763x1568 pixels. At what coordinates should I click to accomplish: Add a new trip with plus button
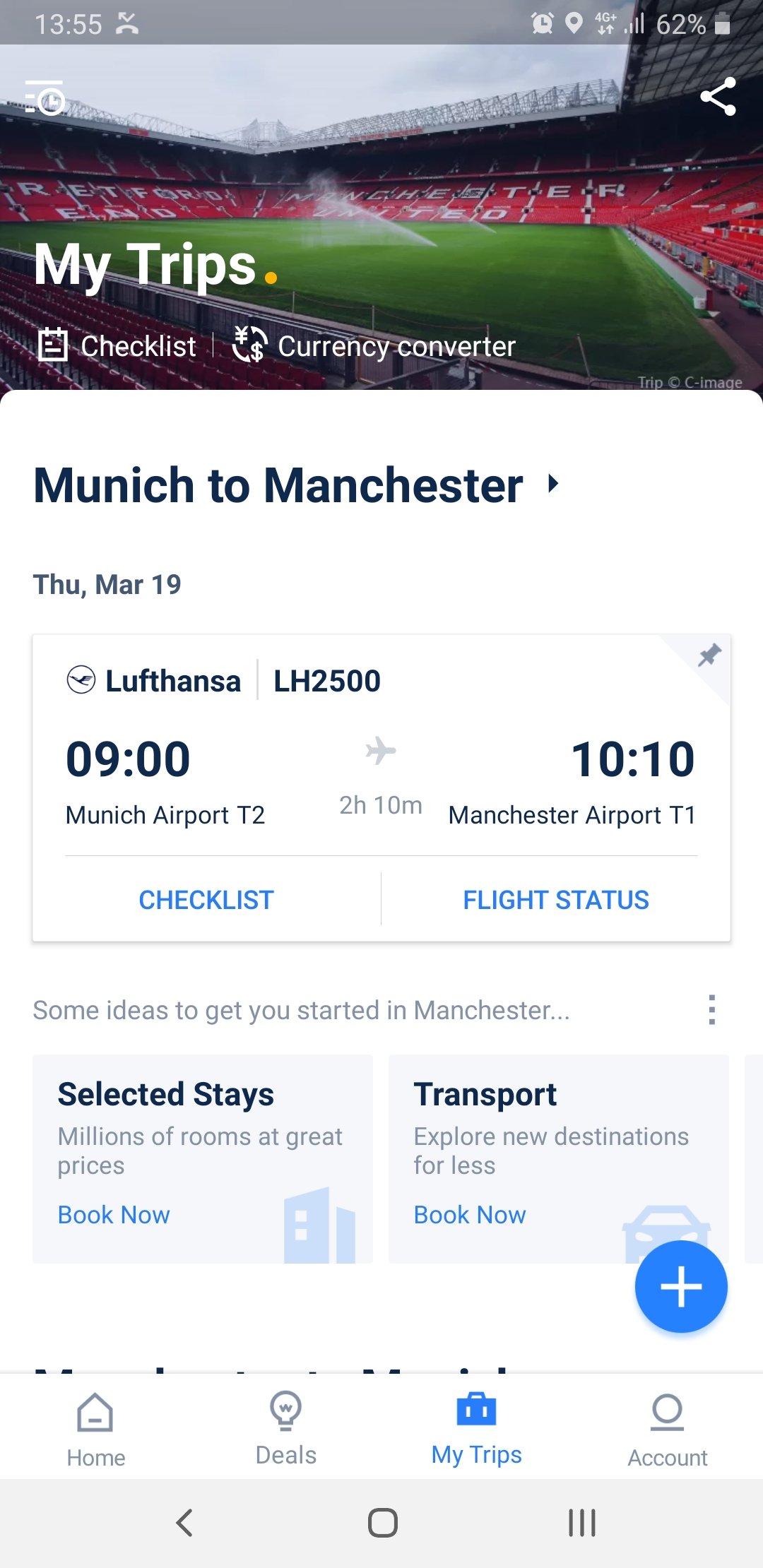tap(681, 1287)
